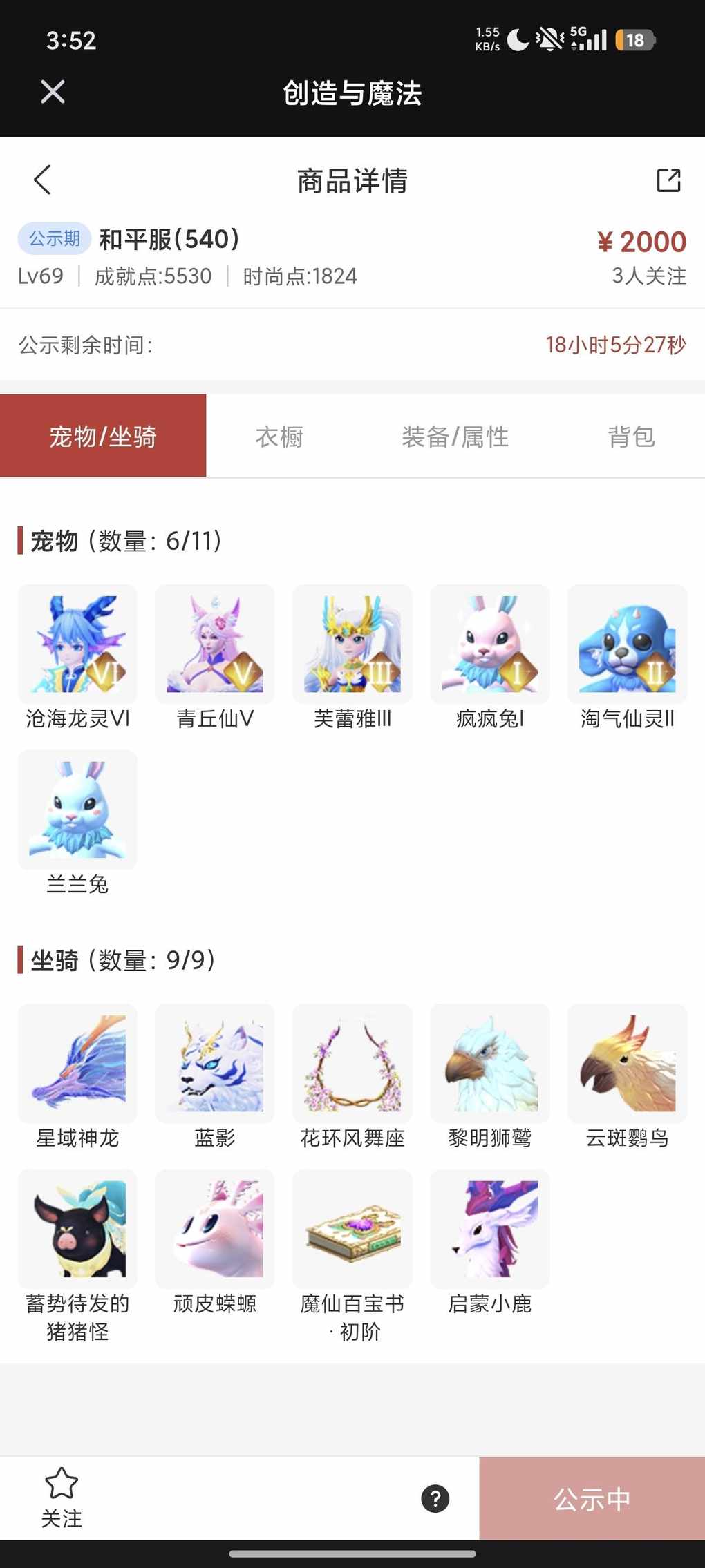The image size is (705, 1568).
Task: View 淘气仙灵II pet tile
Action: pyautogui.click(x=627, y=644)
